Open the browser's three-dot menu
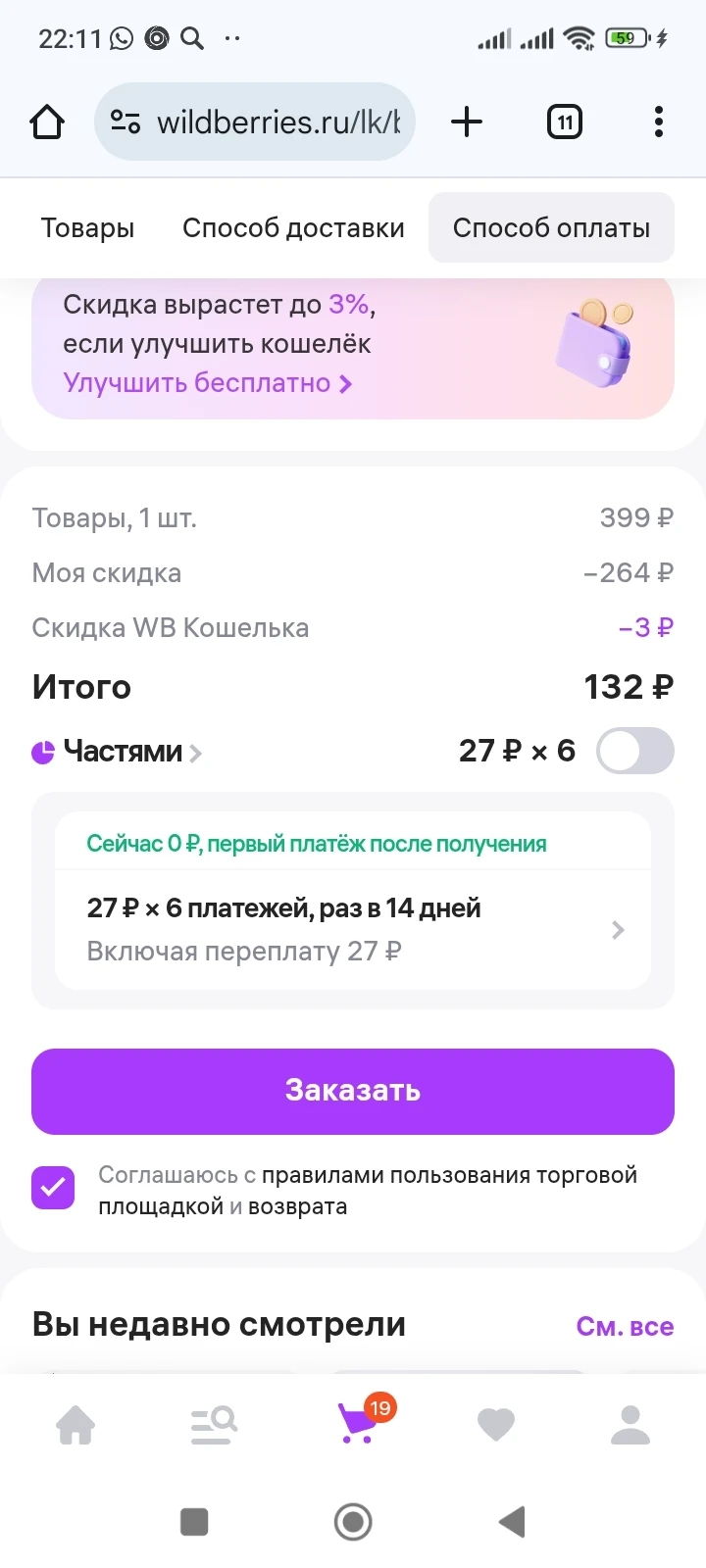Image resolution: width=706 pixels, height=1568 pixels. 658,122
